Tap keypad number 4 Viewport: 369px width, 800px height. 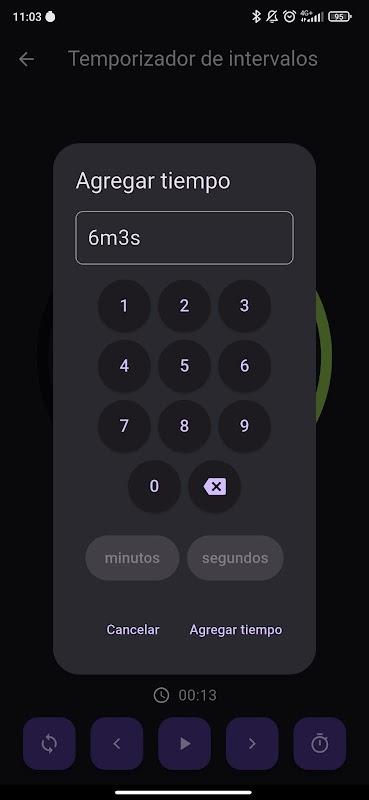click(124, 366)
